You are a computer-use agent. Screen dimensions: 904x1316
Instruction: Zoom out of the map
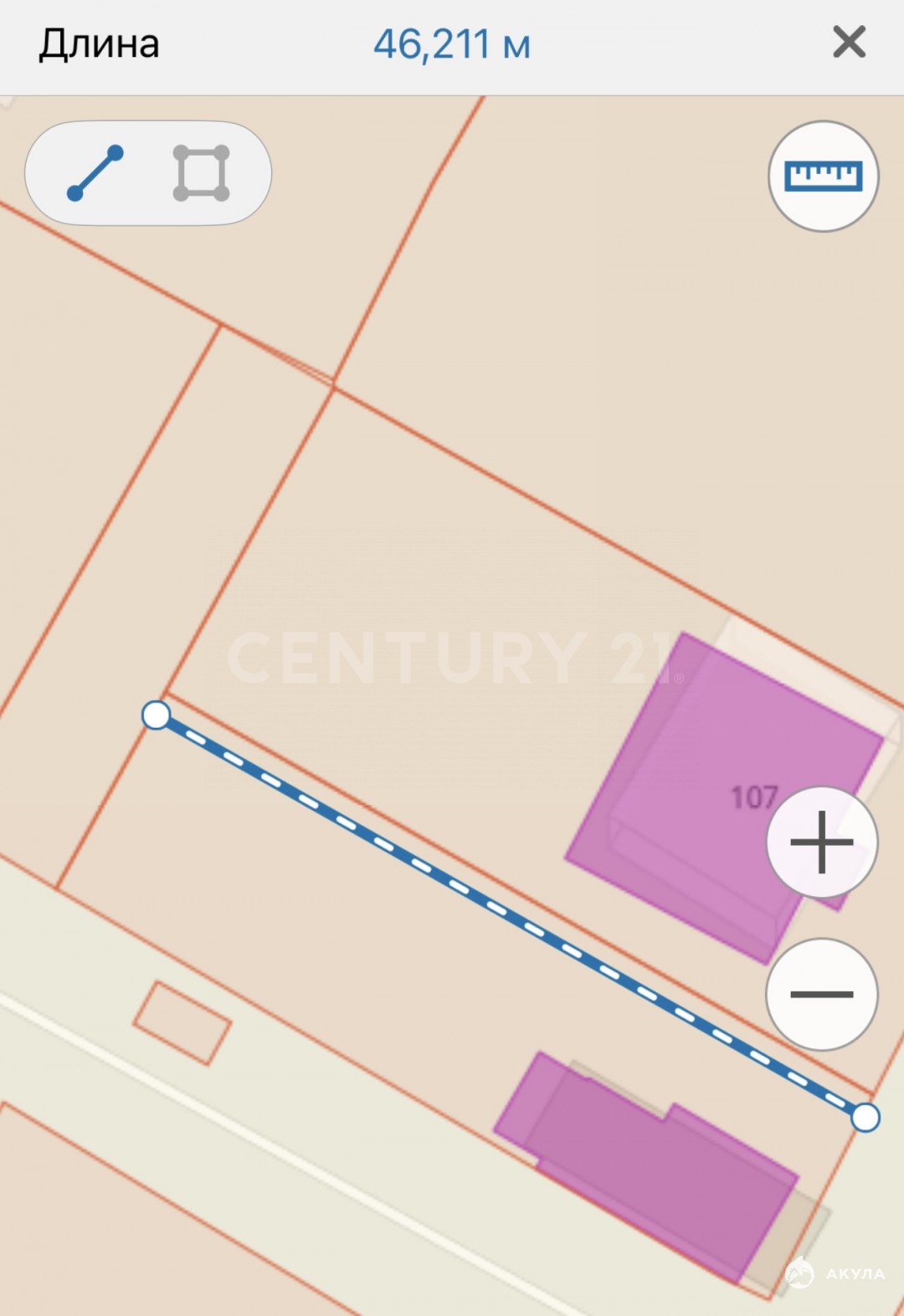pos(821,994)
